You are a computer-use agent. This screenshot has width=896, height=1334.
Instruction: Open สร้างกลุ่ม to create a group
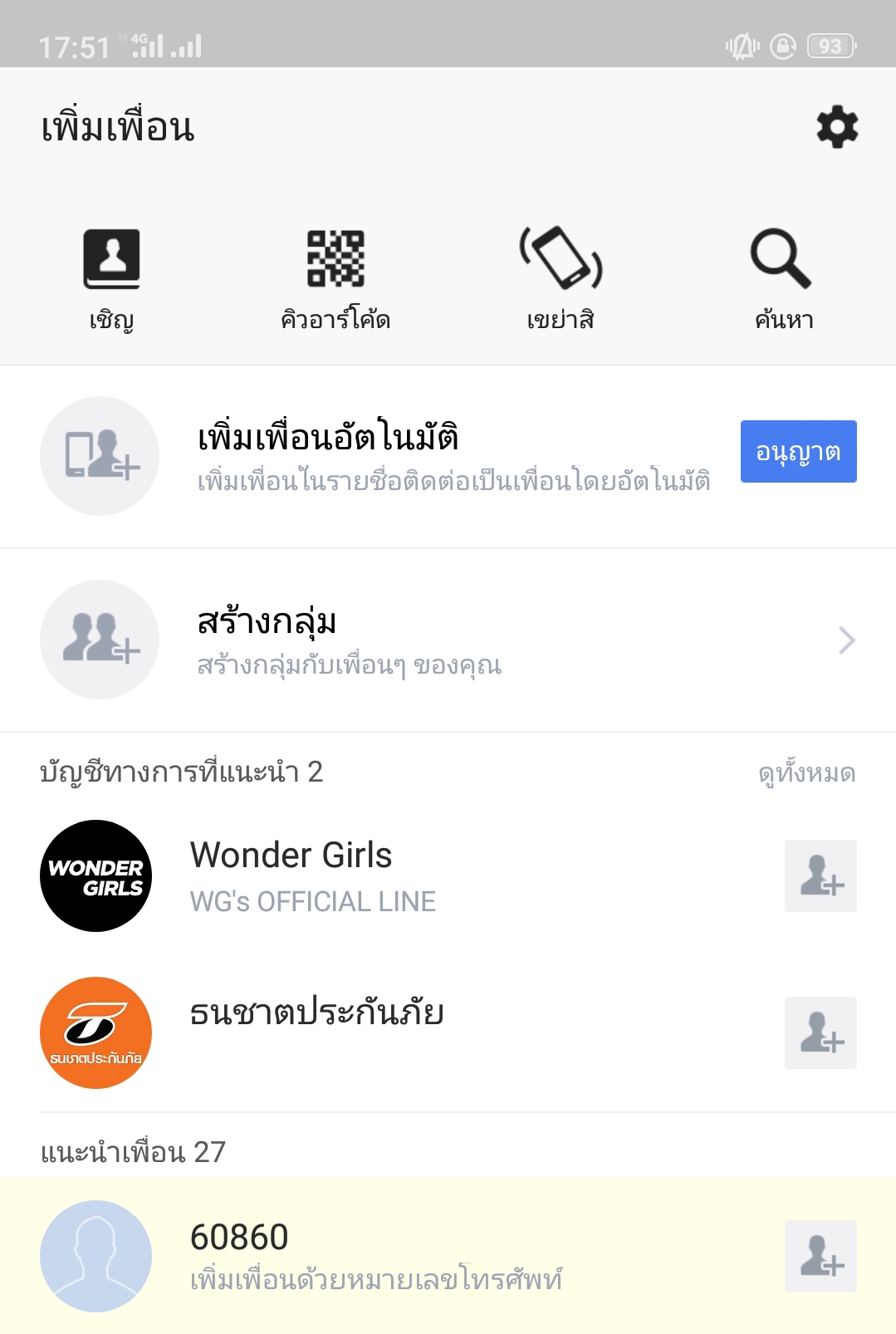pos(448,640)
